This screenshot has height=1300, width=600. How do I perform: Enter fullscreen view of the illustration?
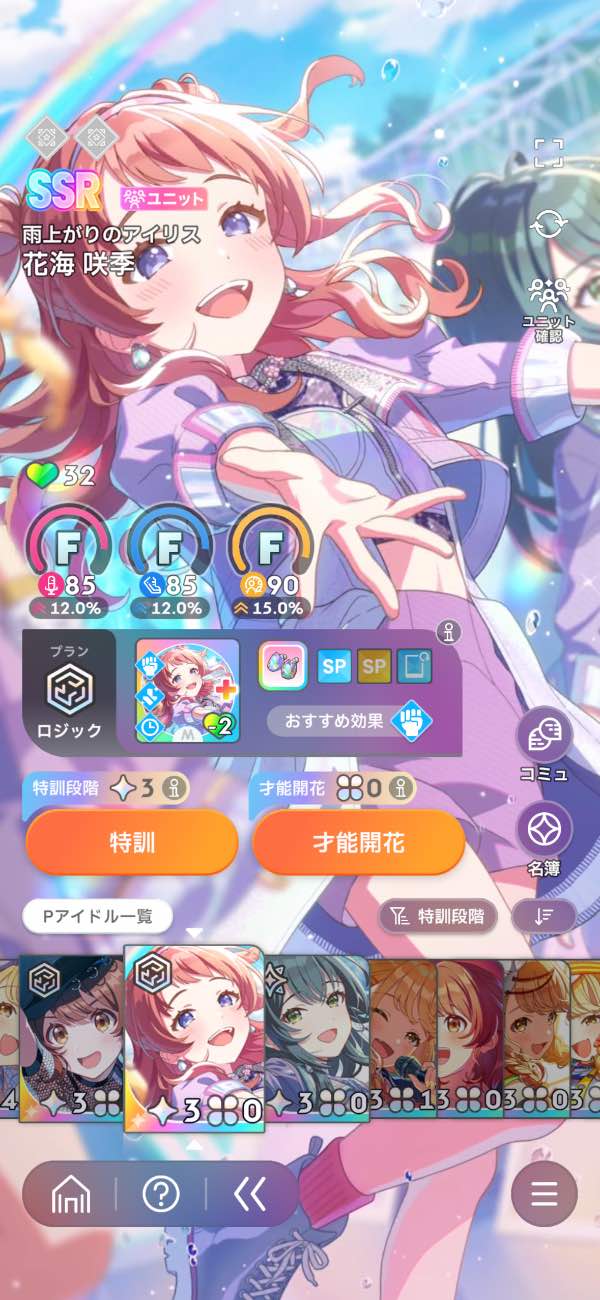point(548,153)
